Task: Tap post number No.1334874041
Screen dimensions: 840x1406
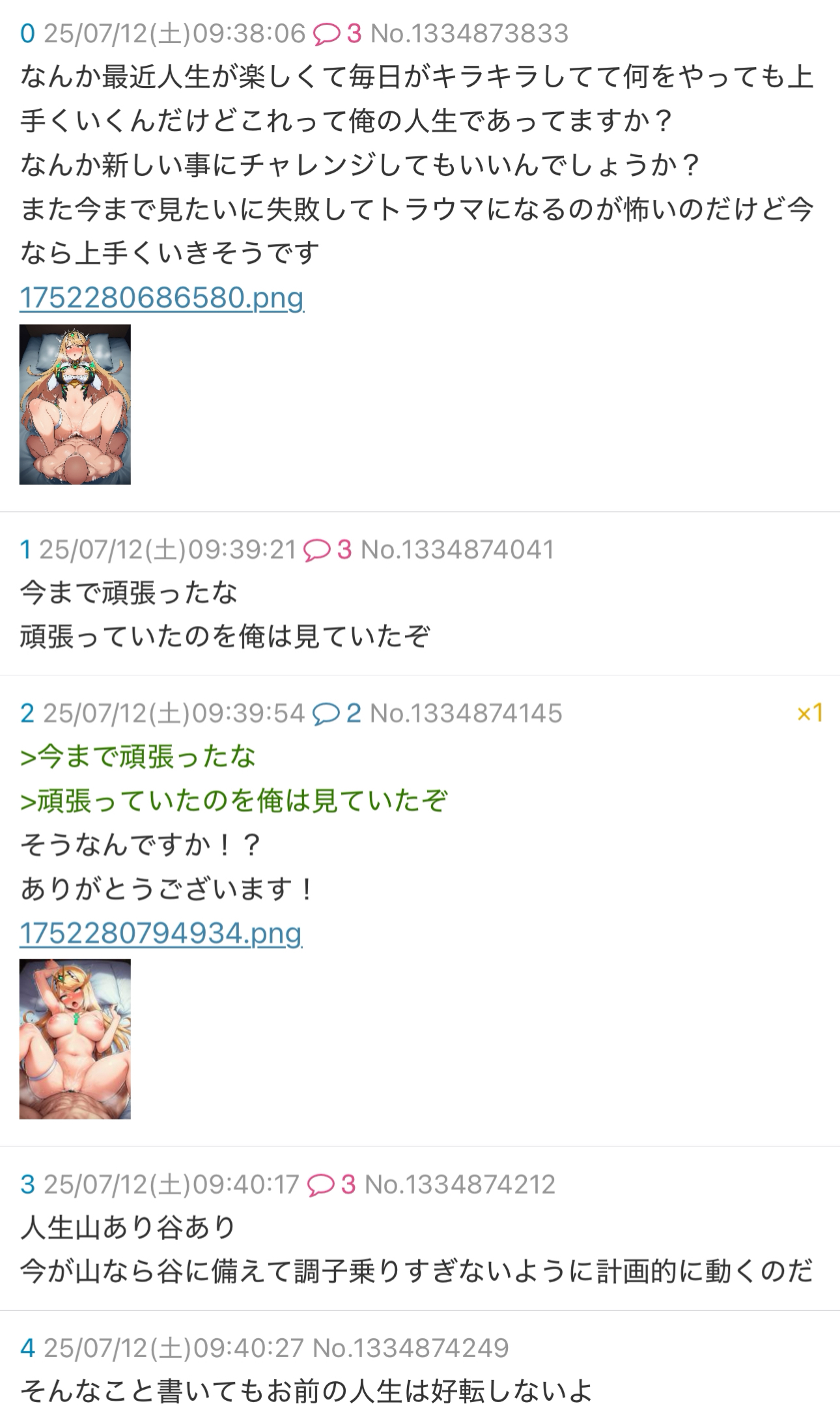Action: click(457, 550)
